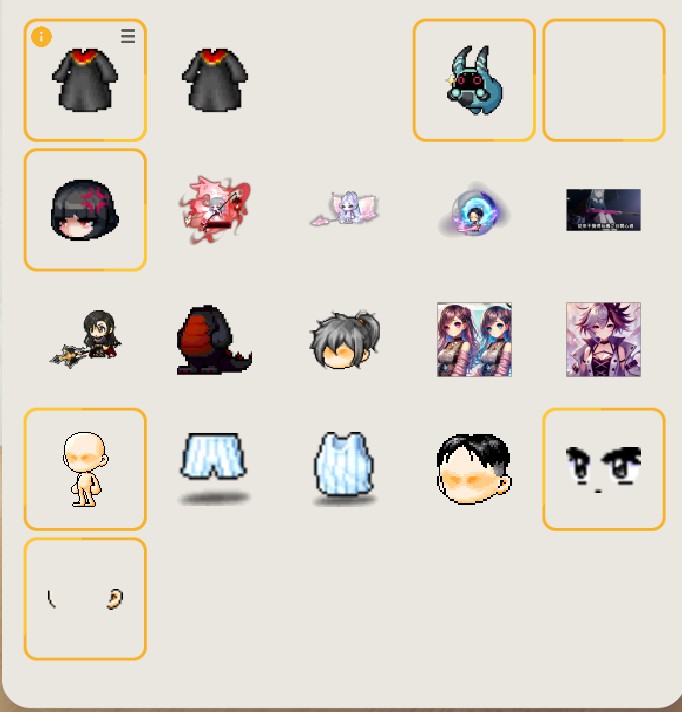Tap the empty equipment slot

604,80
